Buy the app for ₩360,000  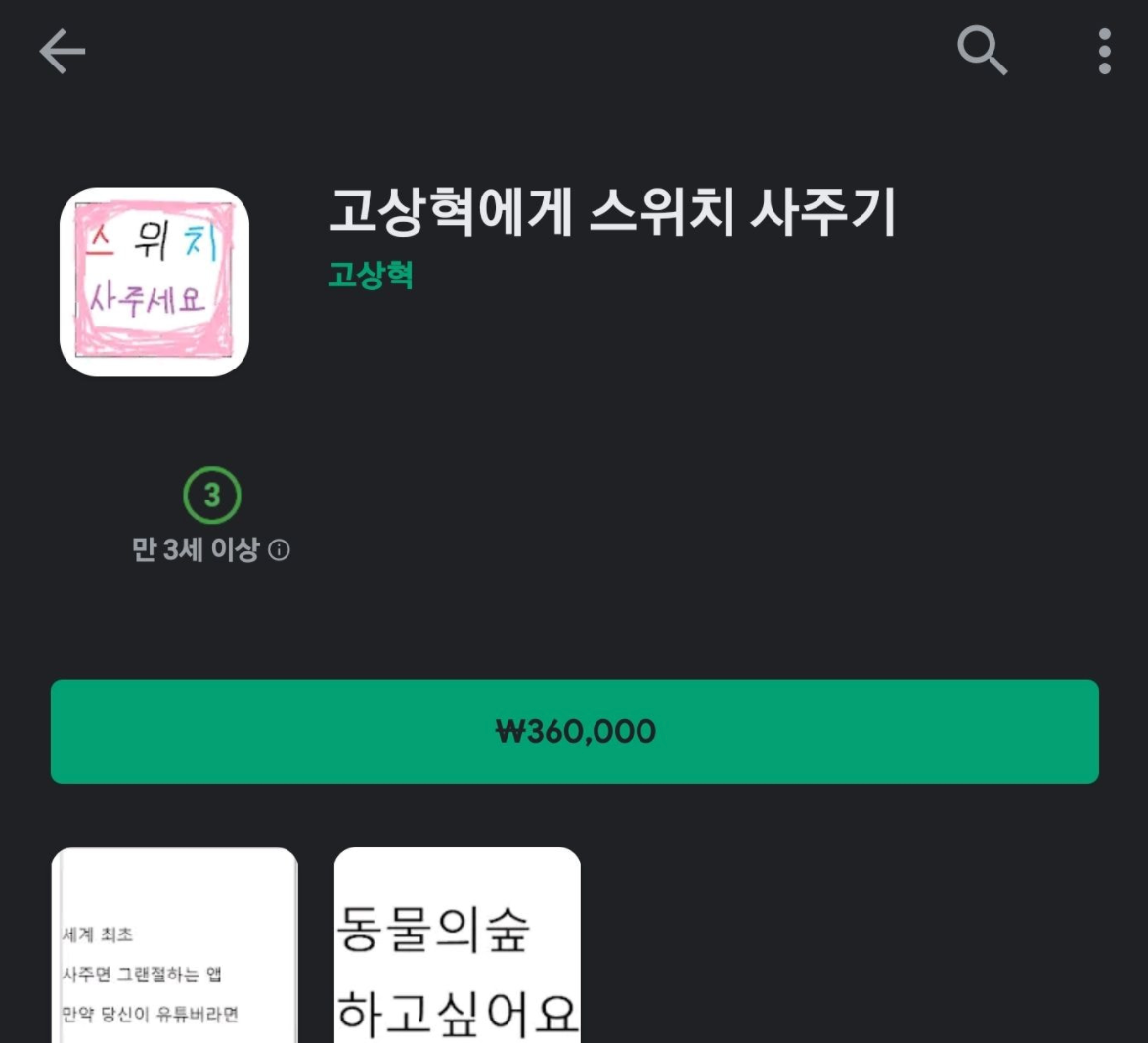pos(575,731)
